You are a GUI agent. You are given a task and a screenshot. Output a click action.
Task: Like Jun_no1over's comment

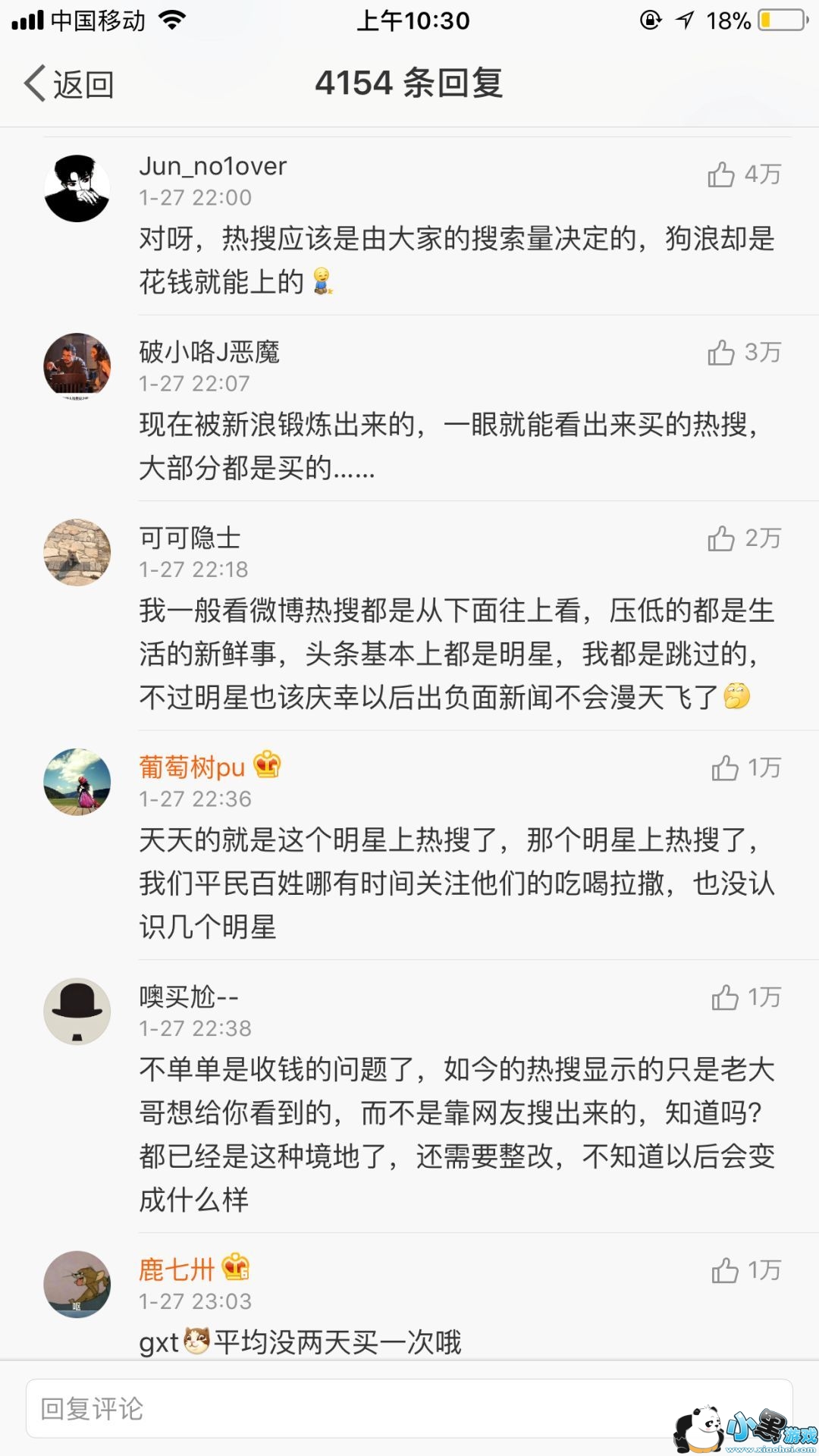coord(721,174)
